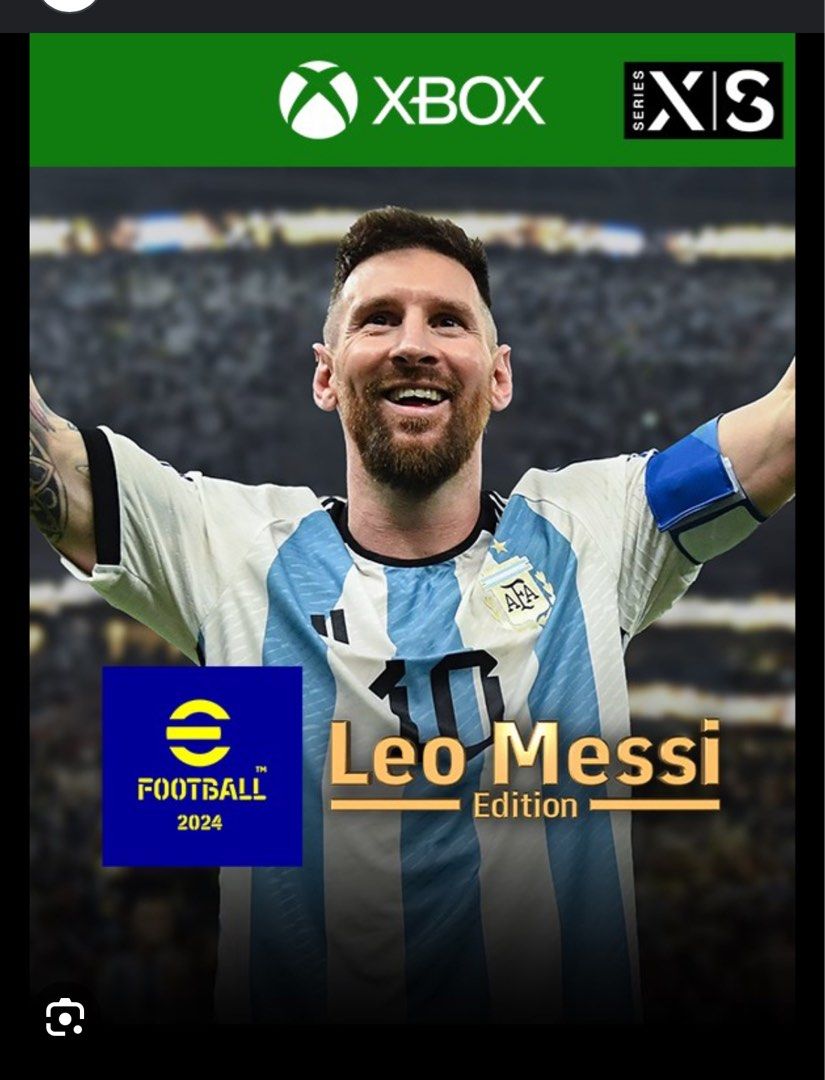825x1080 pixels.
Task: Search this image with Google Lens
Action: coord(65,1017)
